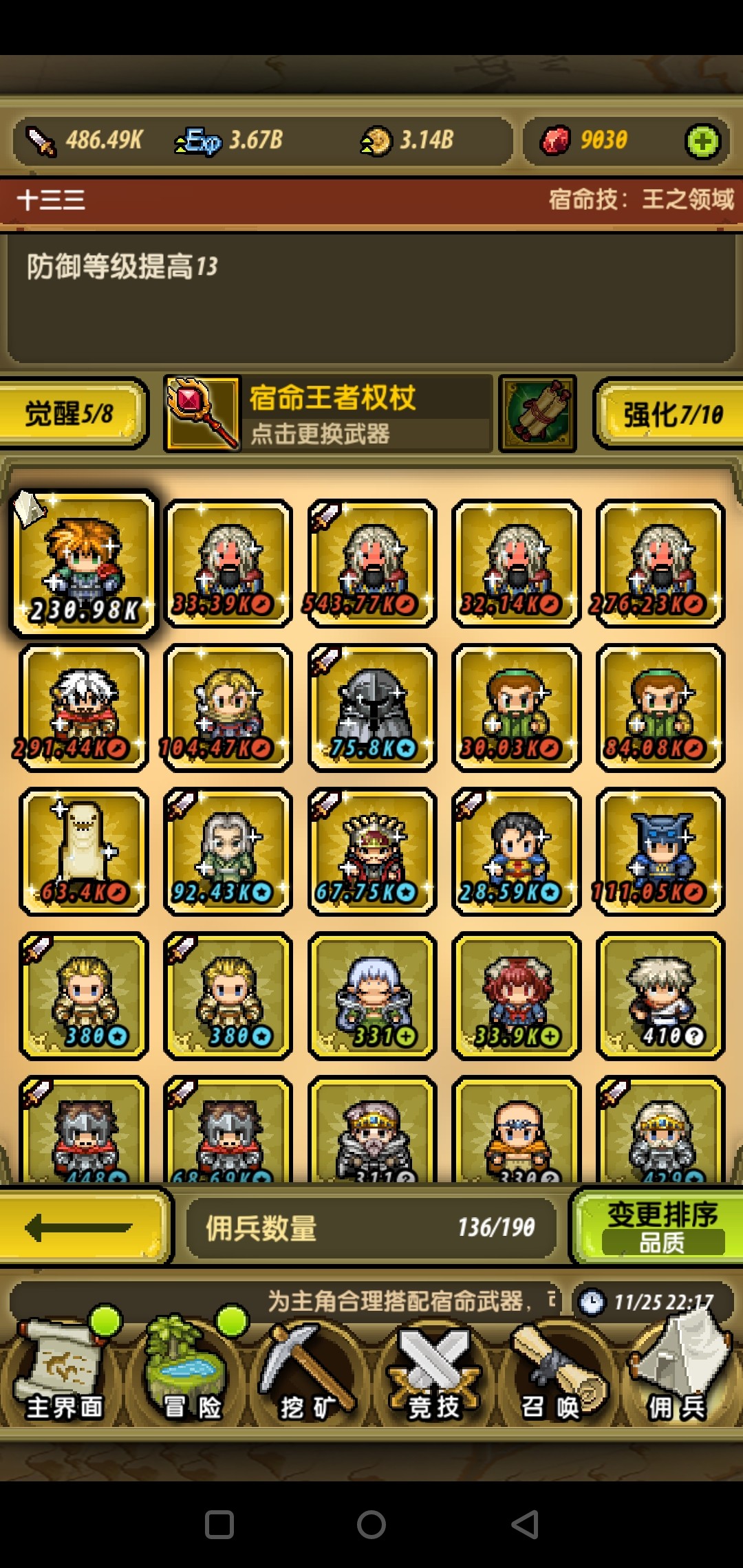Image resolution: width=743 pixels, height=1568 pixels.
Task: Tap the green plus to add gems
Action: 702,142
